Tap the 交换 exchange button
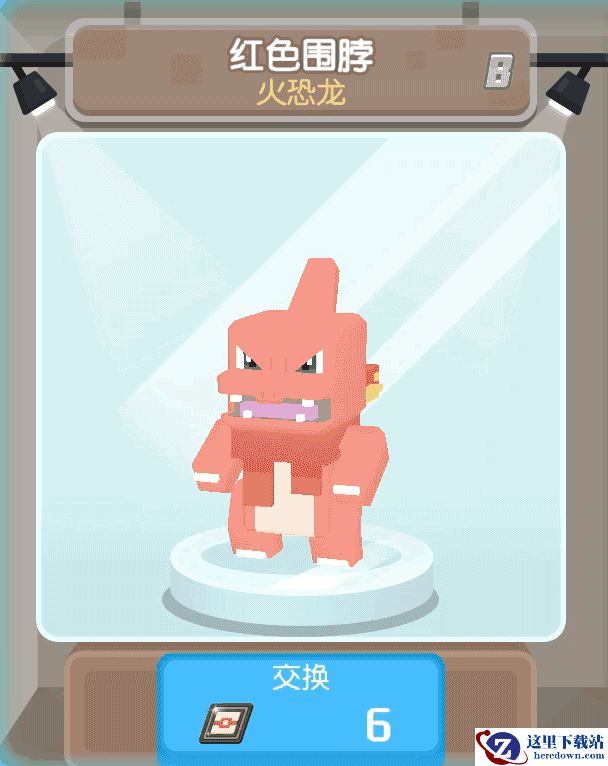 pos(301,706)
